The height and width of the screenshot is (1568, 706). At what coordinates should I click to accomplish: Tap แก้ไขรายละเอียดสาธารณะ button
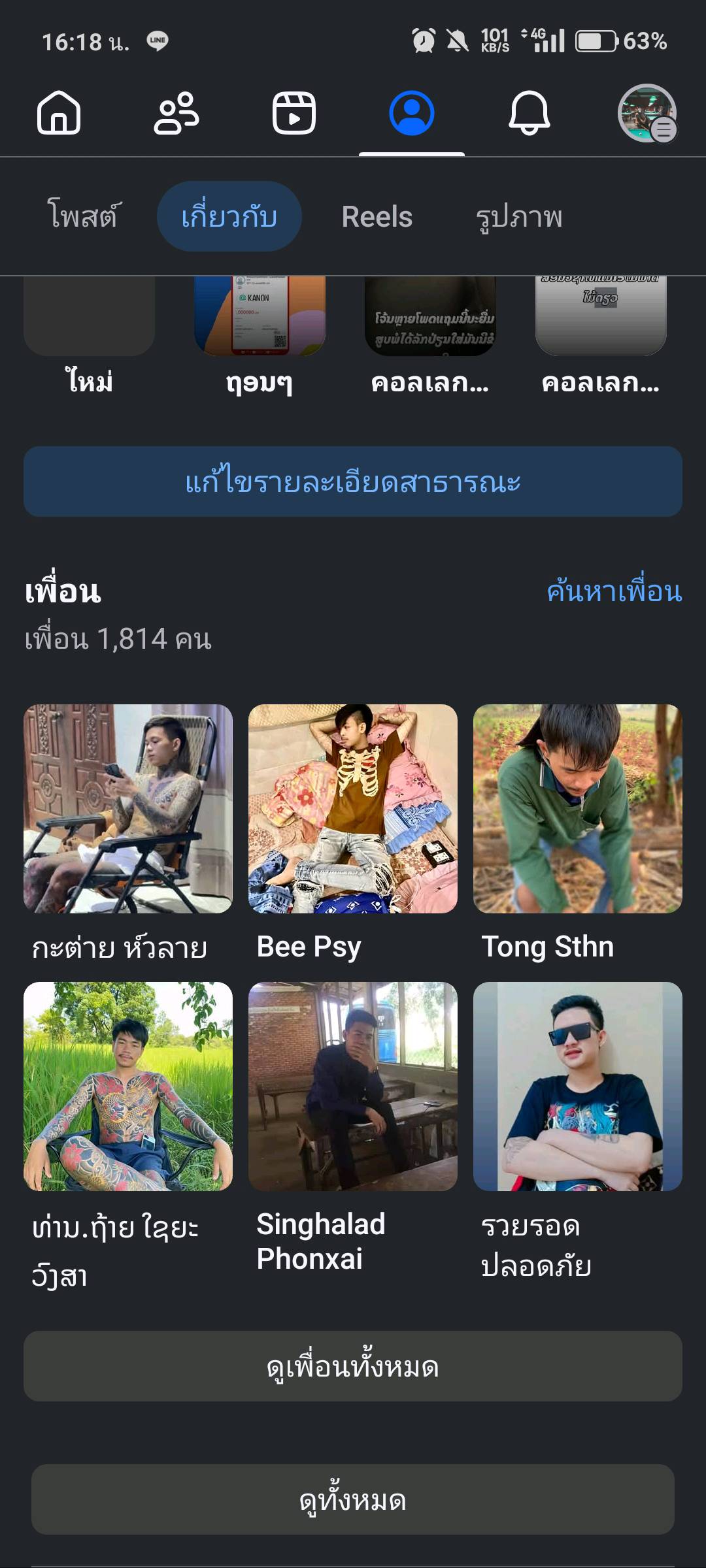pyautogui.click(x=353, y=482)
